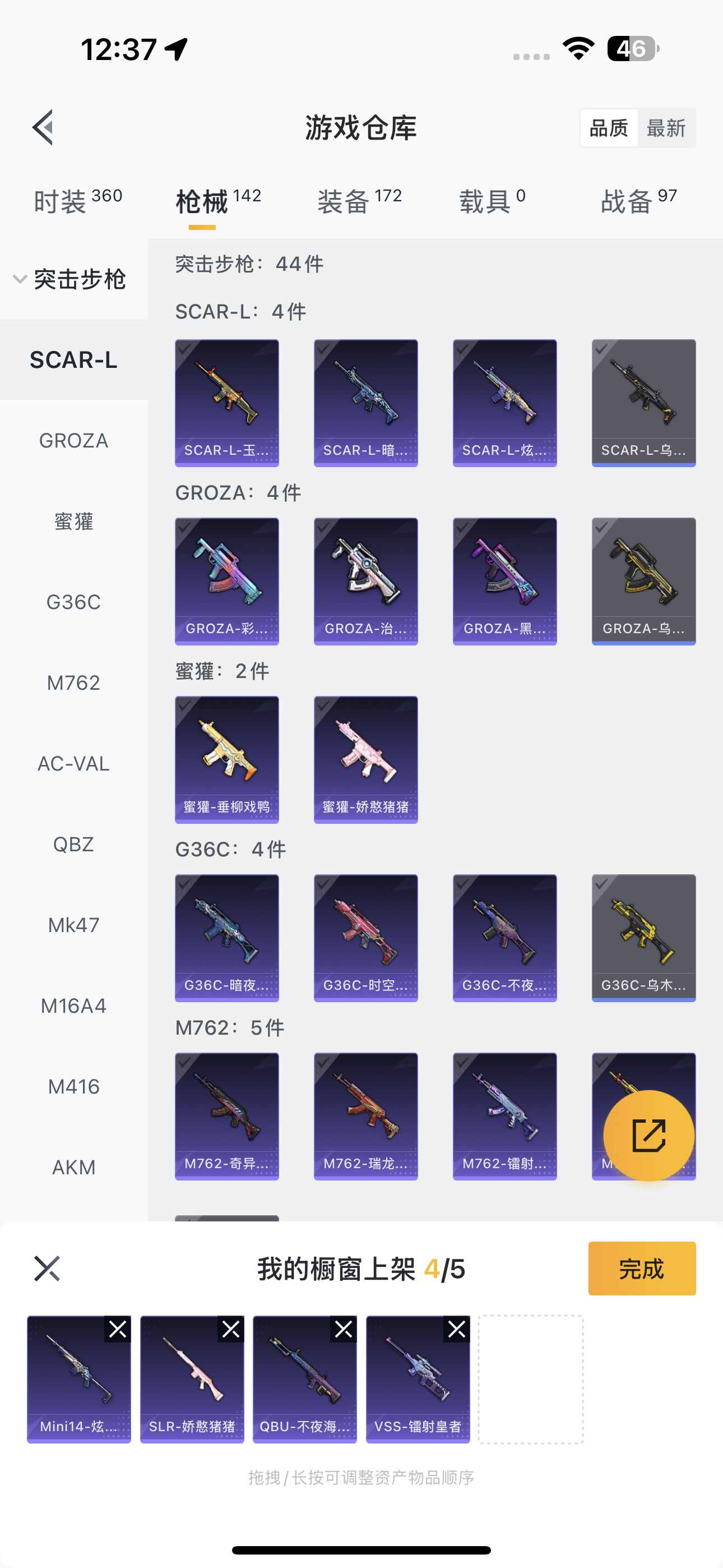
Task: Remove SLR-娇憨猪猪 from the showcase
Action: pyautogui.click(x=231, y=1330)
